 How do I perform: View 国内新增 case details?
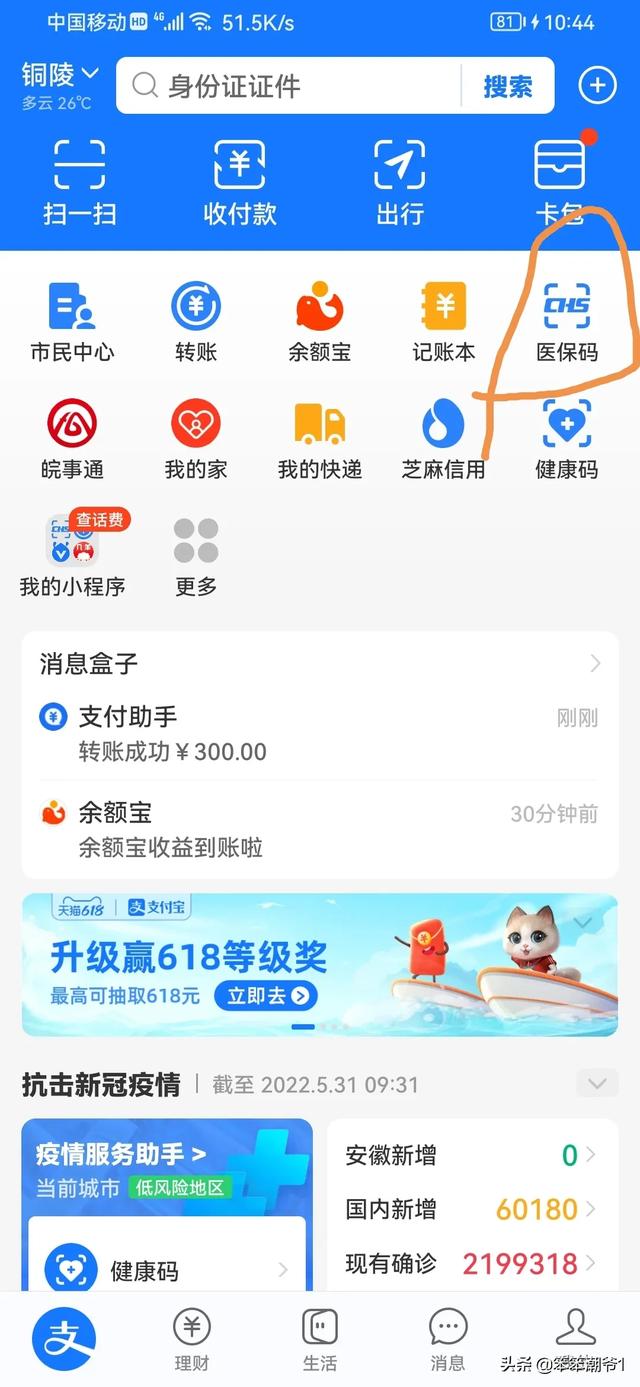(470, 1209)
